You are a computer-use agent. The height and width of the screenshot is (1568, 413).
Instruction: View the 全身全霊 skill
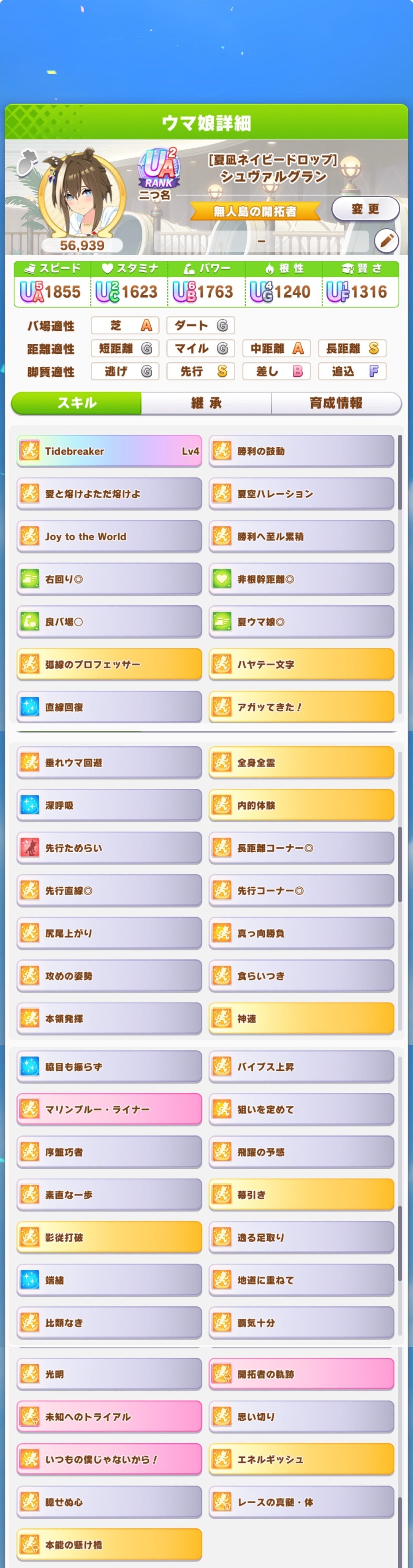(302, 762)
